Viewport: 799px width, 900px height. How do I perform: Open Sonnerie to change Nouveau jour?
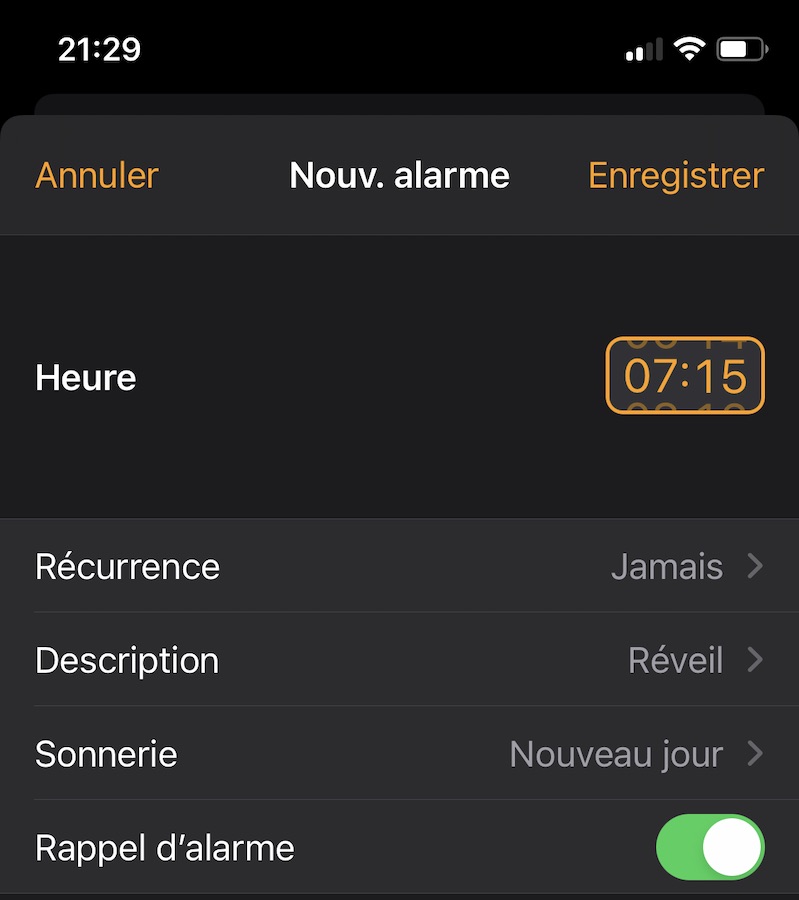coord(399,753)
